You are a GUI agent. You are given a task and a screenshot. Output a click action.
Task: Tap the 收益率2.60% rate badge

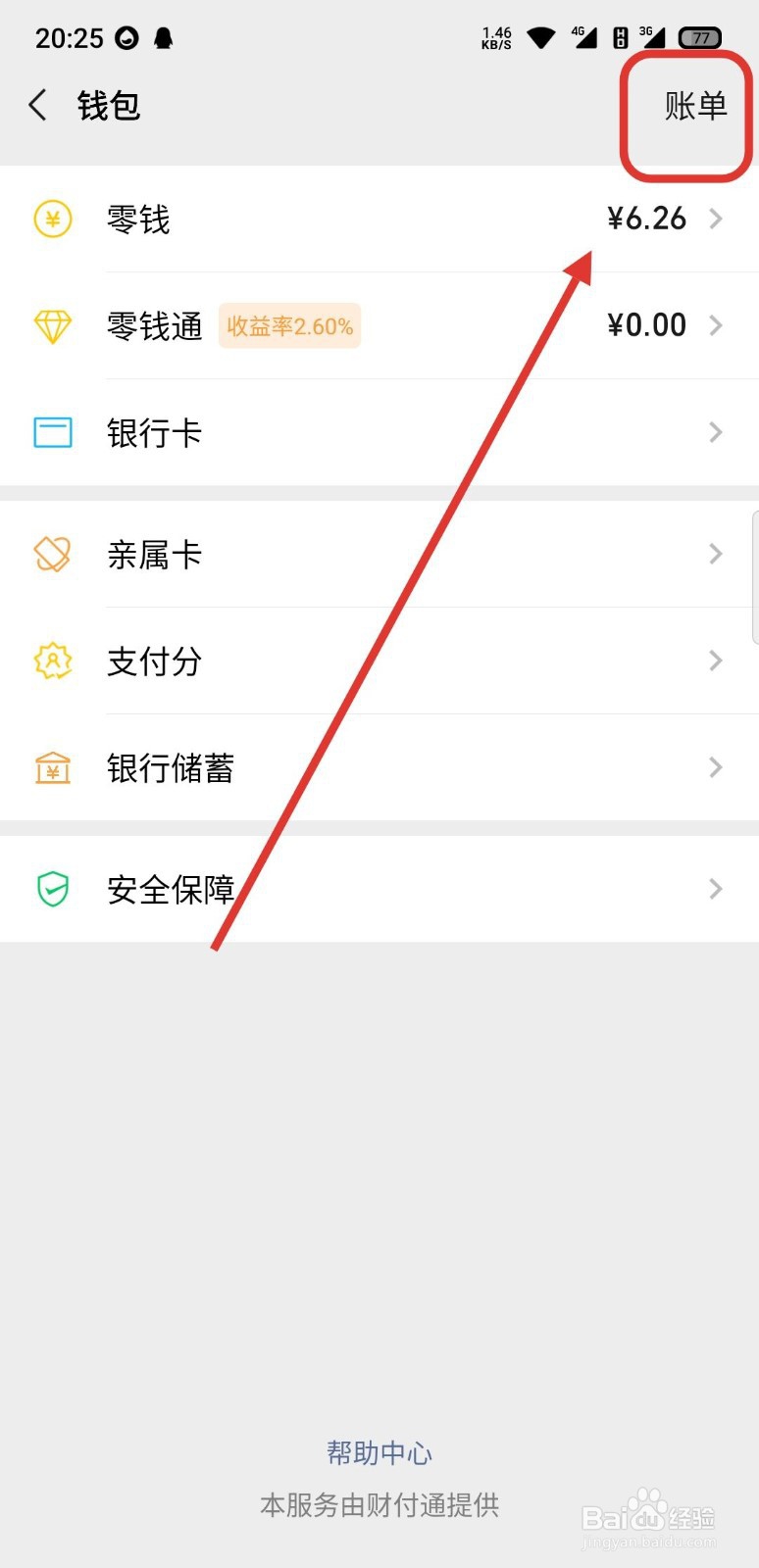click(x=289, y=325)
